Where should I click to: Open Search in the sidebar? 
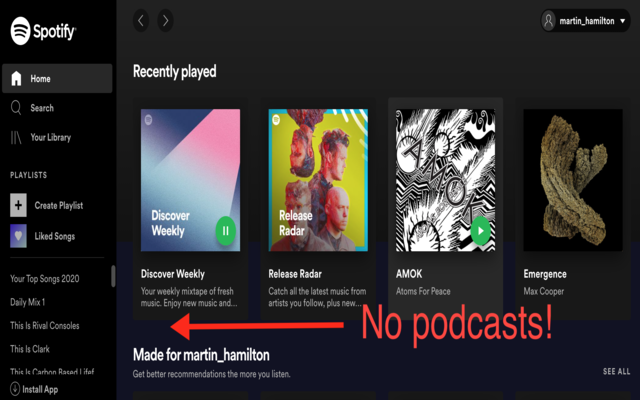click(57, 108)
